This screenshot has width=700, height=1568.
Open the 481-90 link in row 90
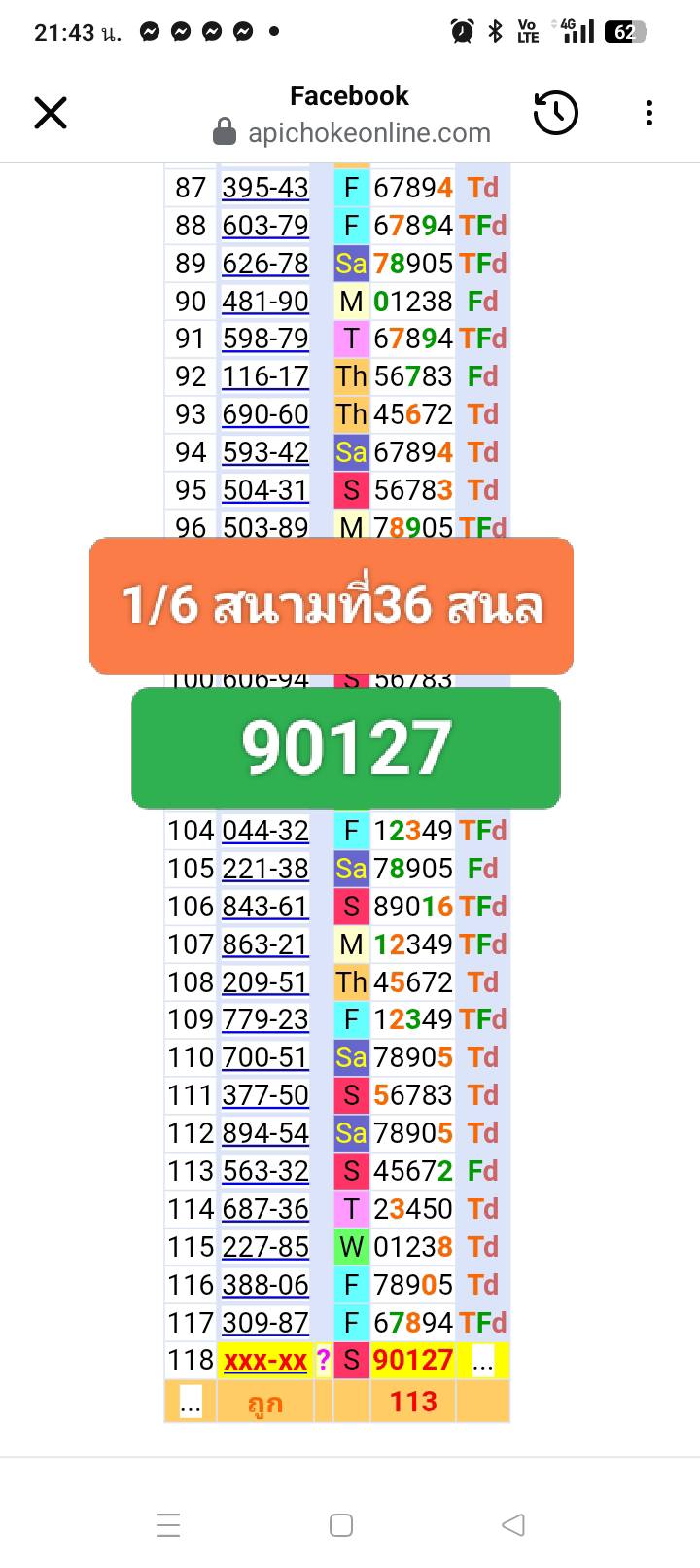(265, 302)
